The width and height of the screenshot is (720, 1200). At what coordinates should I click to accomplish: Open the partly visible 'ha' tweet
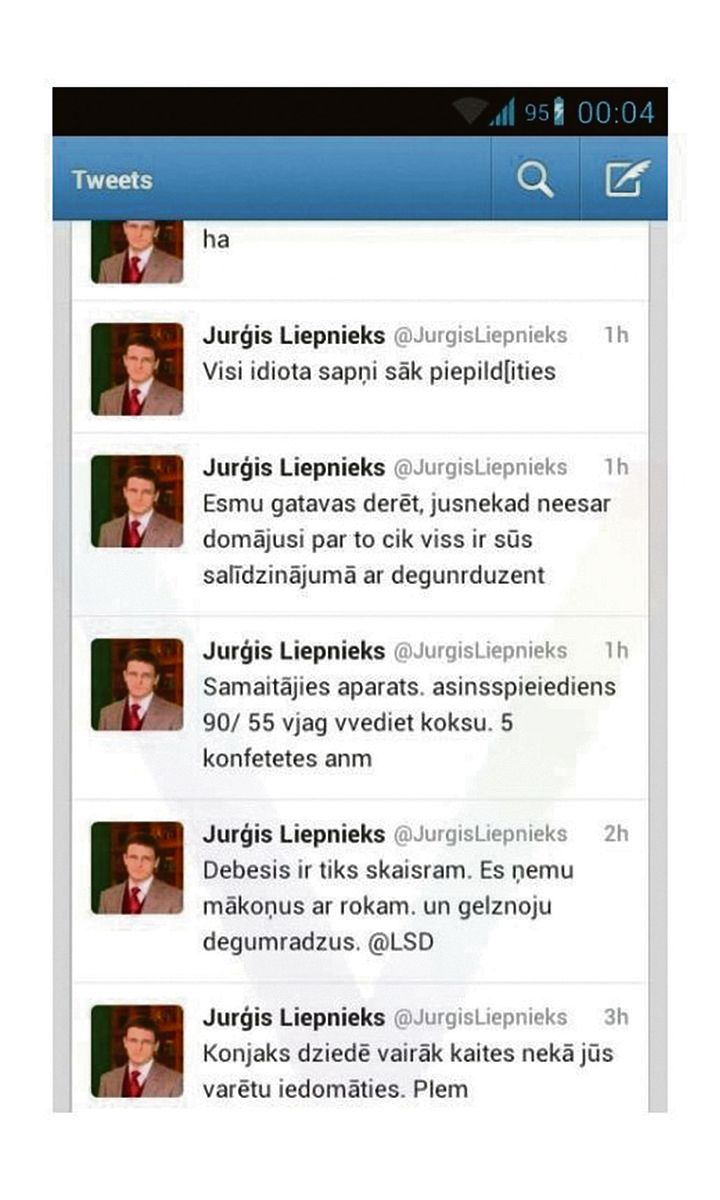(361, 260)
